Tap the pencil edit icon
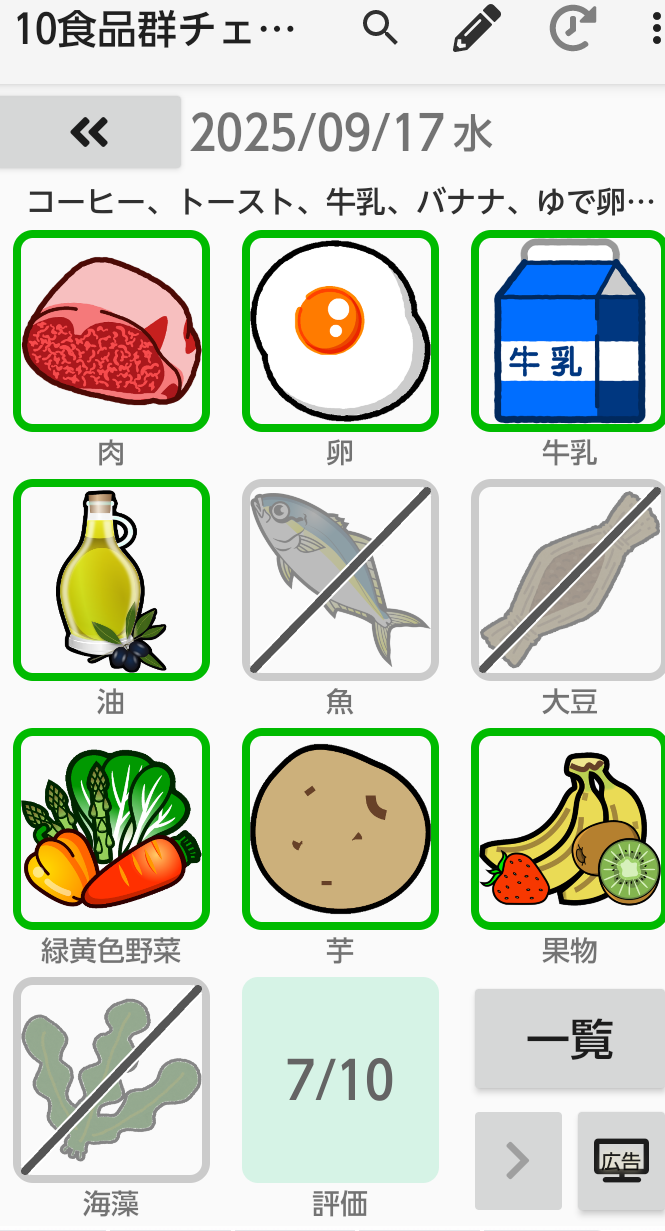665x1231 pixels. [x=476, y=30]
